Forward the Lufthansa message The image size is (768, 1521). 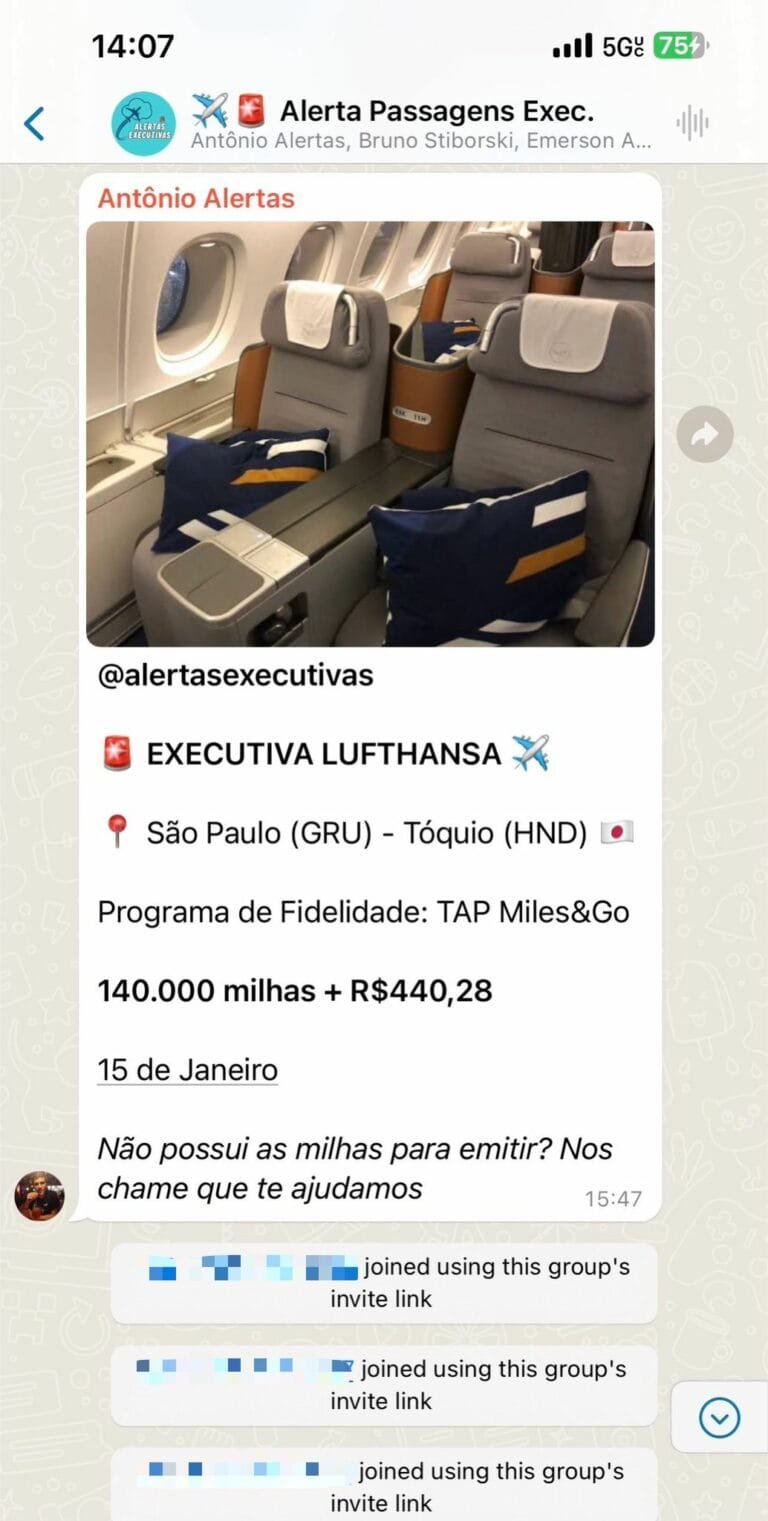[704, 434]
